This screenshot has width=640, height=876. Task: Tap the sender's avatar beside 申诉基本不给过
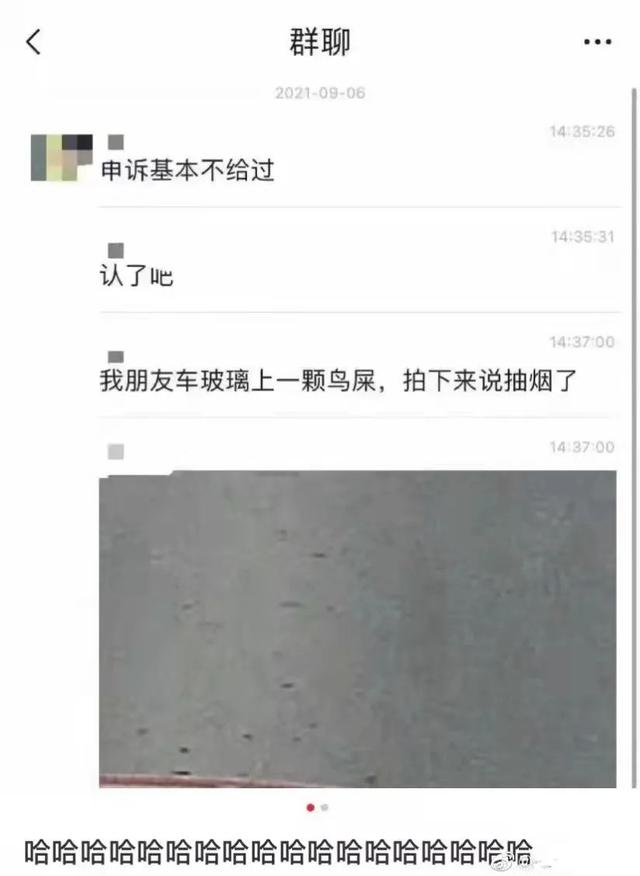pos(61,157)
